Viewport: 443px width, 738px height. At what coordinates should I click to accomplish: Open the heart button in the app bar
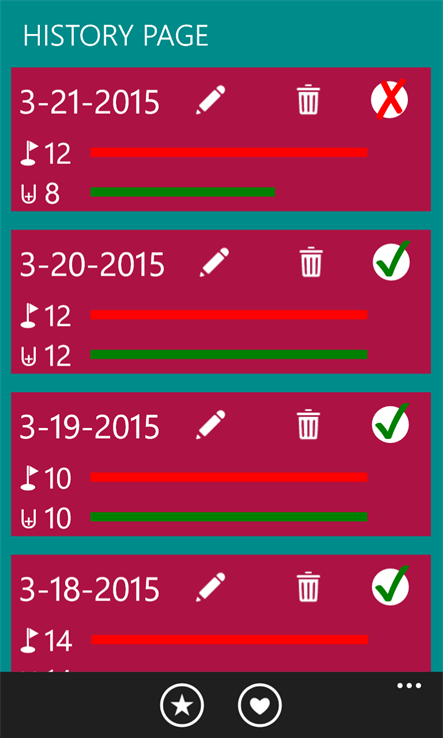pos(260,706)
